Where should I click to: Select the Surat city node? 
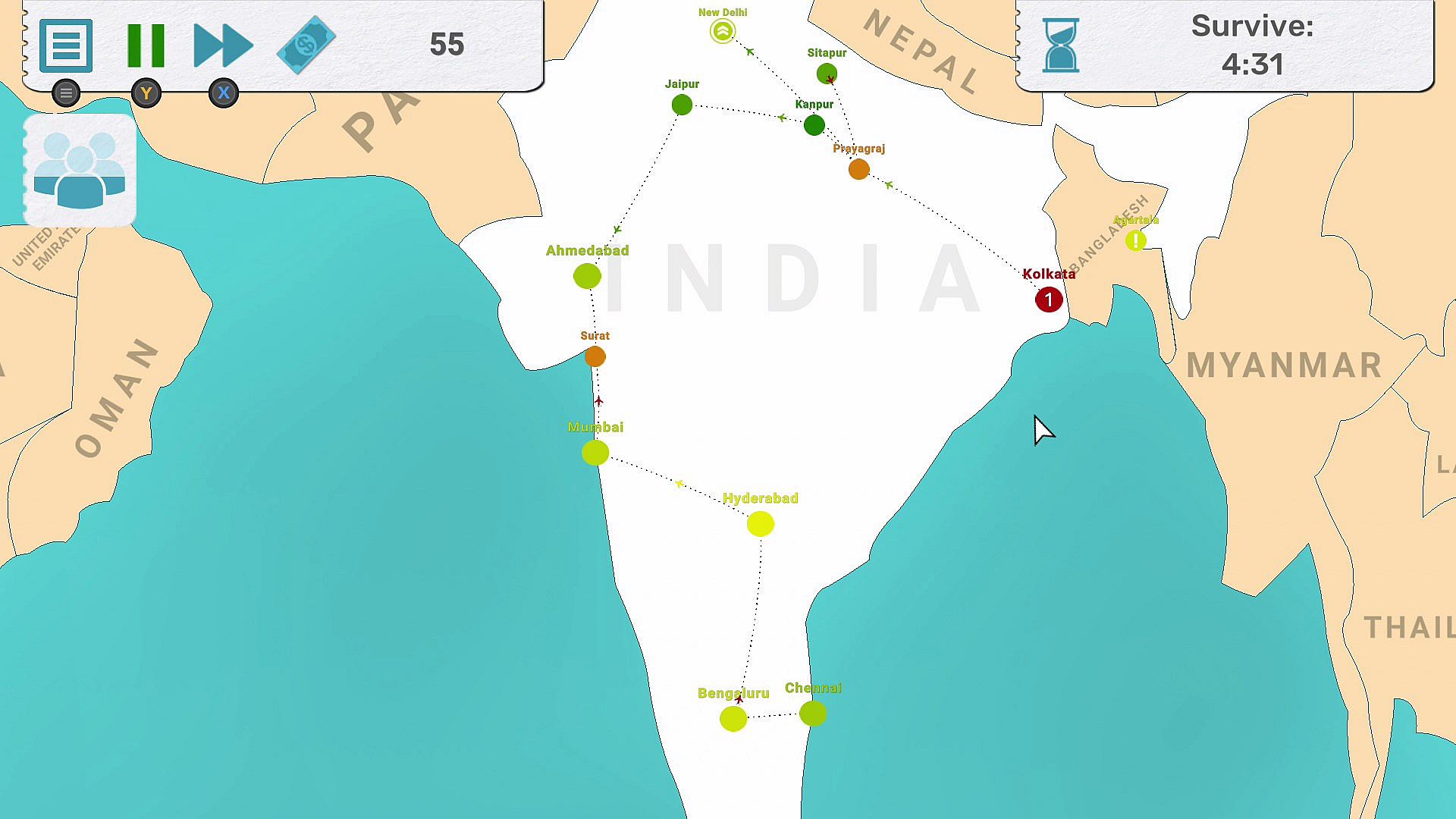595,356
